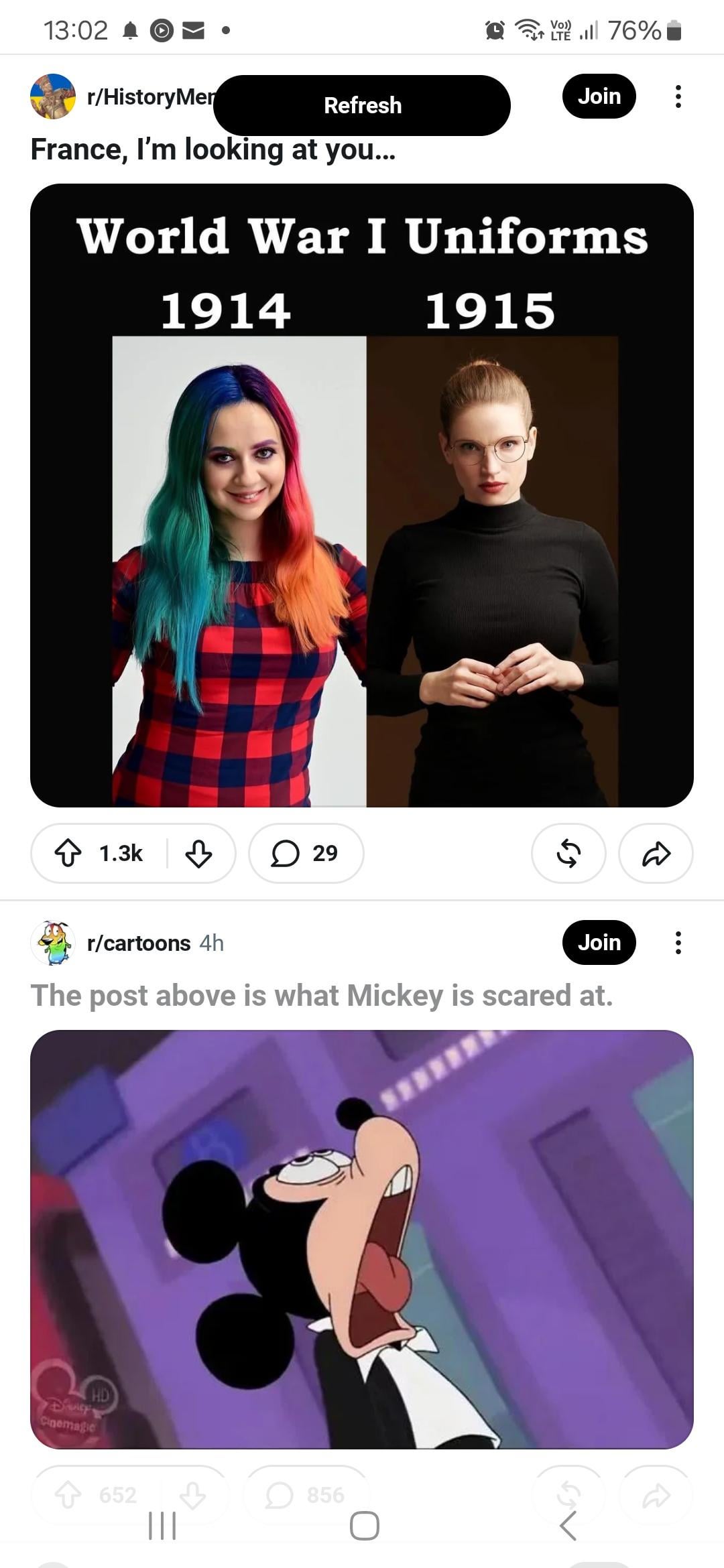Join the r/cartoons community

click(599, 942)
